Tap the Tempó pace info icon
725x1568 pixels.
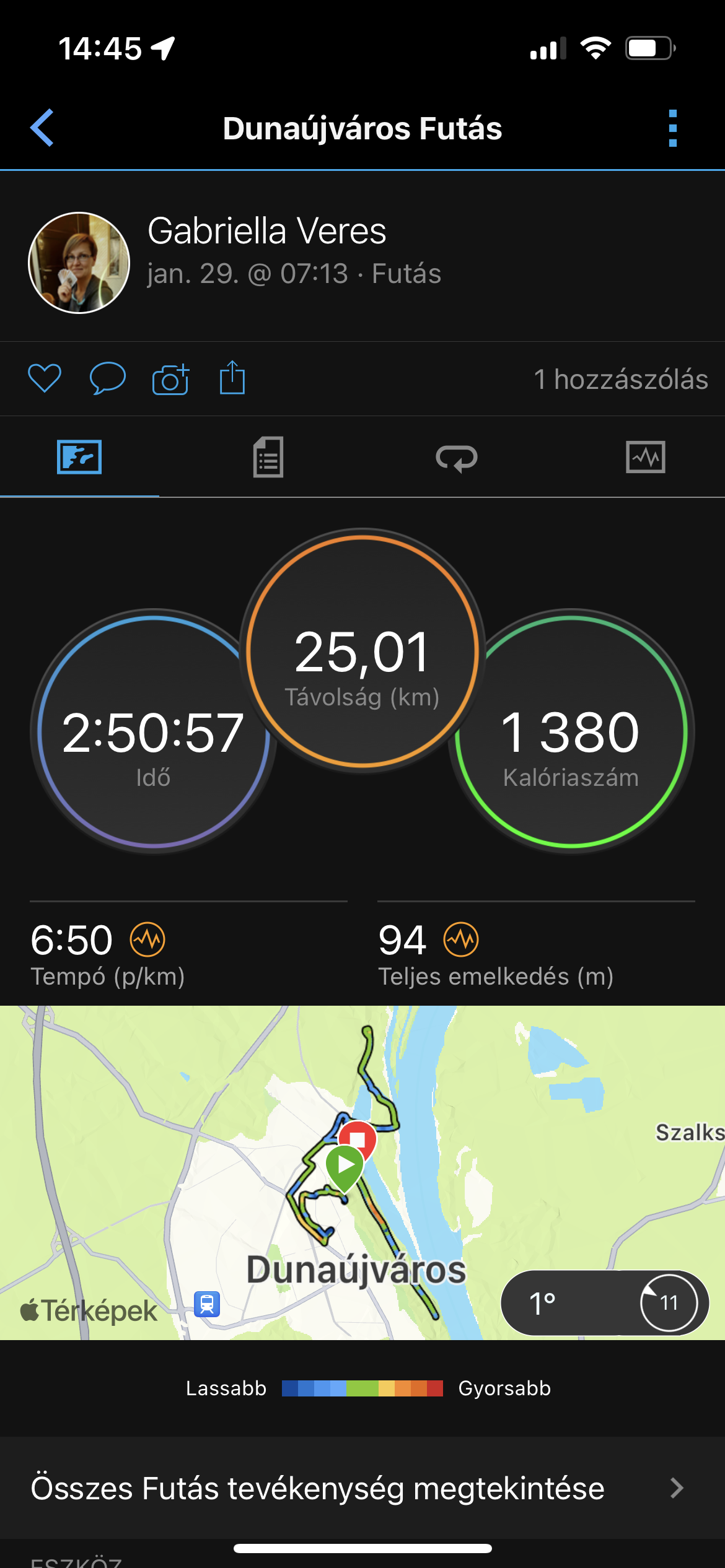(147, 939)
